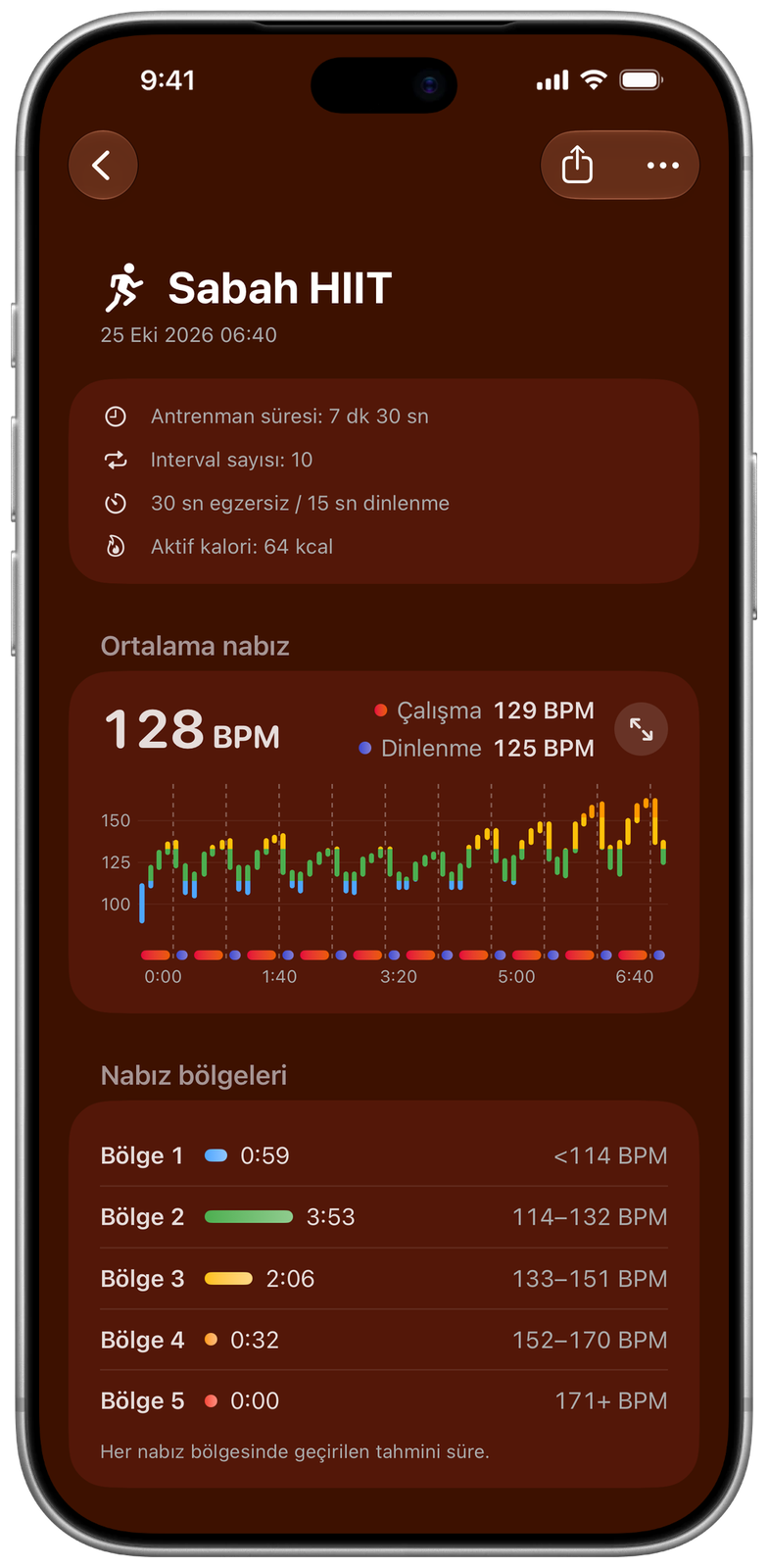Share the Sabah HIIT workout
The height and width of the screenshot is (1568, 768).
coord(578,165)
